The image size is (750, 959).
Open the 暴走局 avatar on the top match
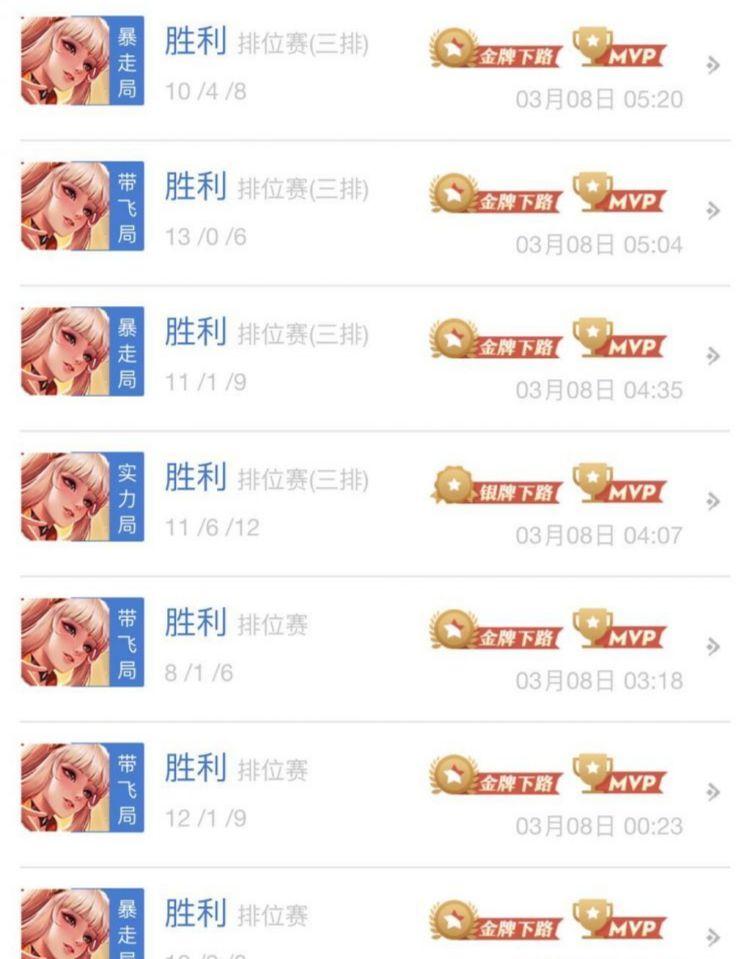coord(80,58)
